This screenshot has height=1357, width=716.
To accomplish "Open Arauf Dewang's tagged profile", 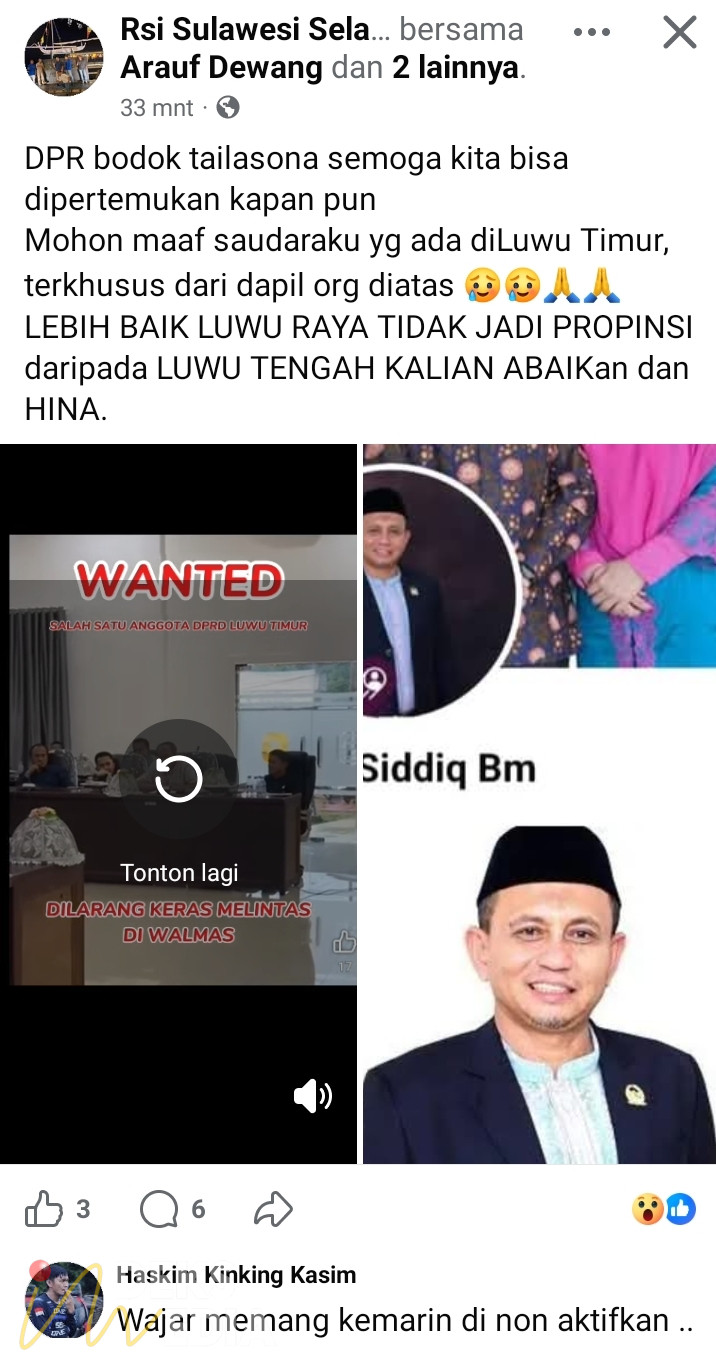I will coord(221,68).
